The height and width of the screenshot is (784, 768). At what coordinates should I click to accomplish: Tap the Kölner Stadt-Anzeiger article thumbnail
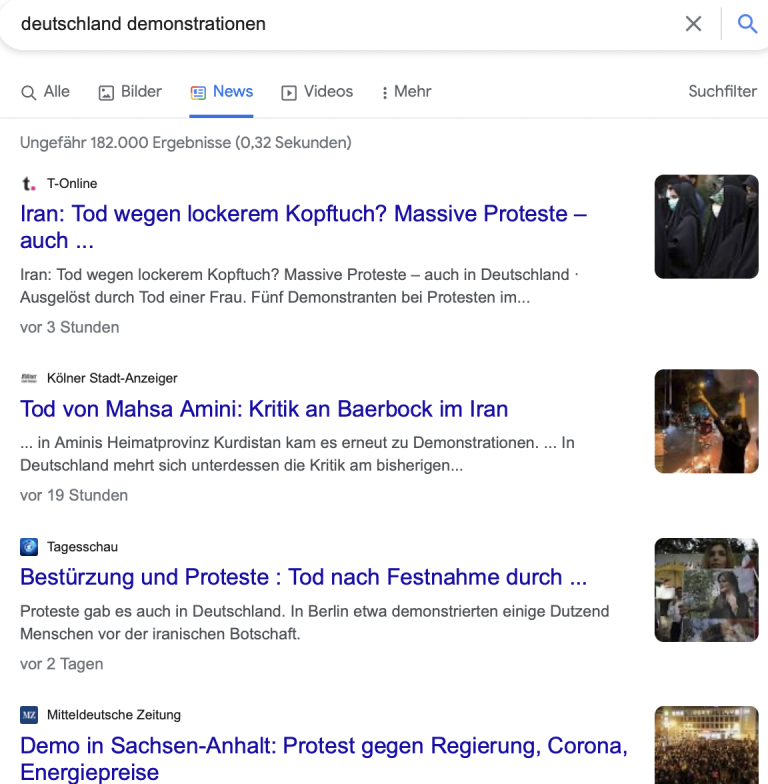pos(706,421)
